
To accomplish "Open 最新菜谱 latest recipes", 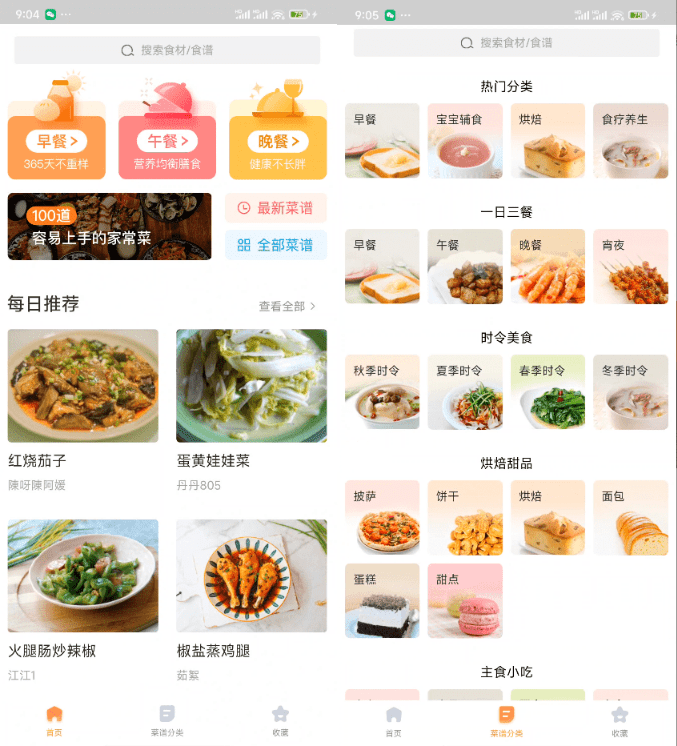I will [276, 208].
